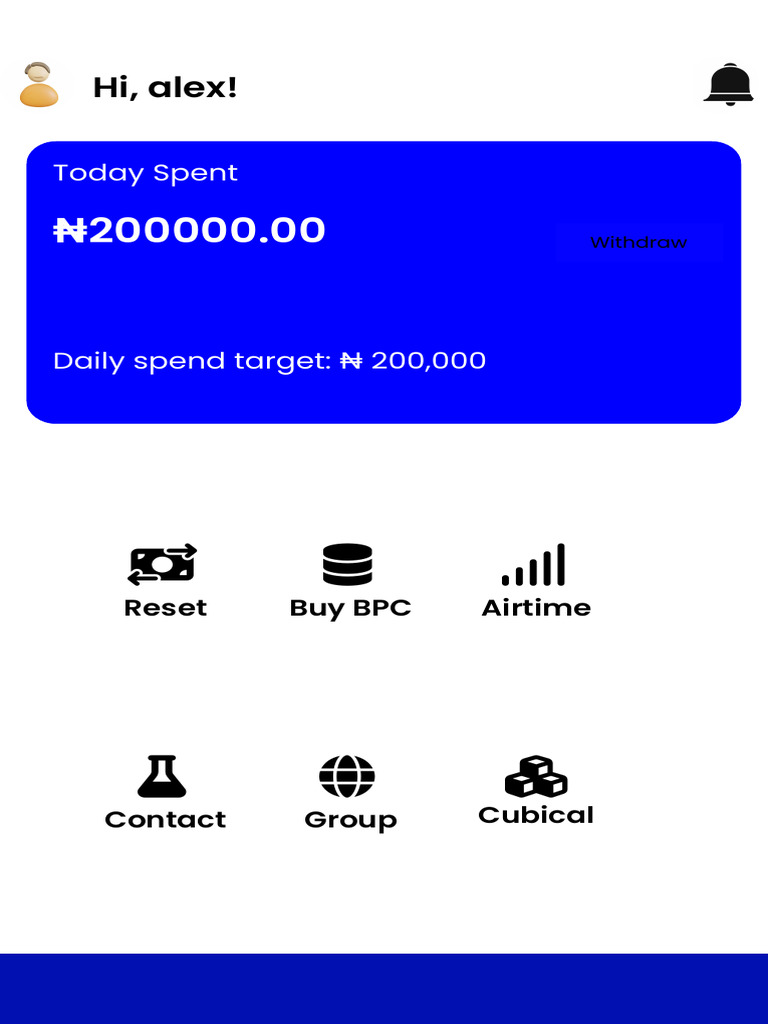768x1024 pixels.
Task: Open the Cubical option
Action: tap(536, 791)
